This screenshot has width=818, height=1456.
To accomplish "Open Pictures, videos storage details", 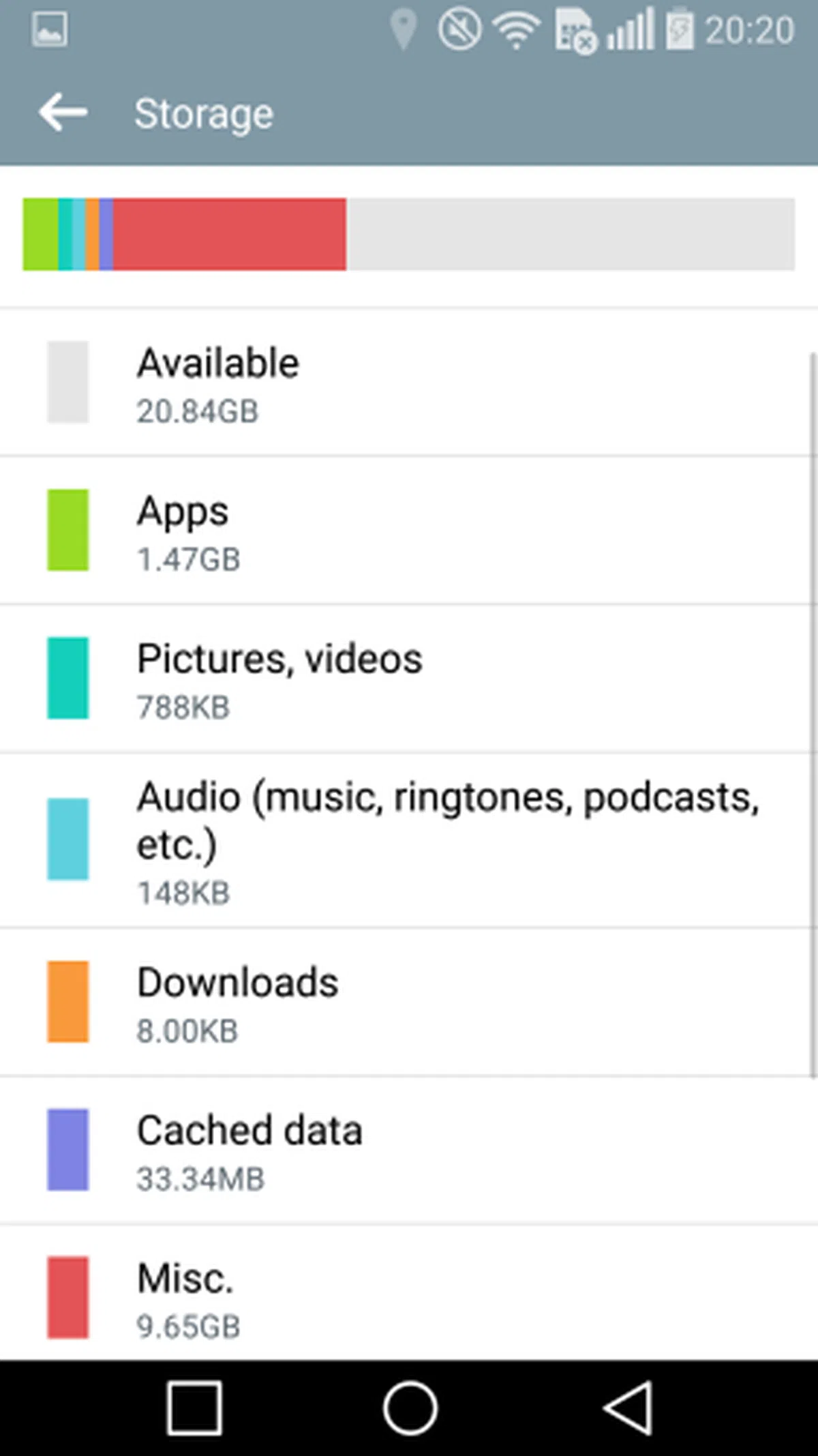I will [409, 679].
